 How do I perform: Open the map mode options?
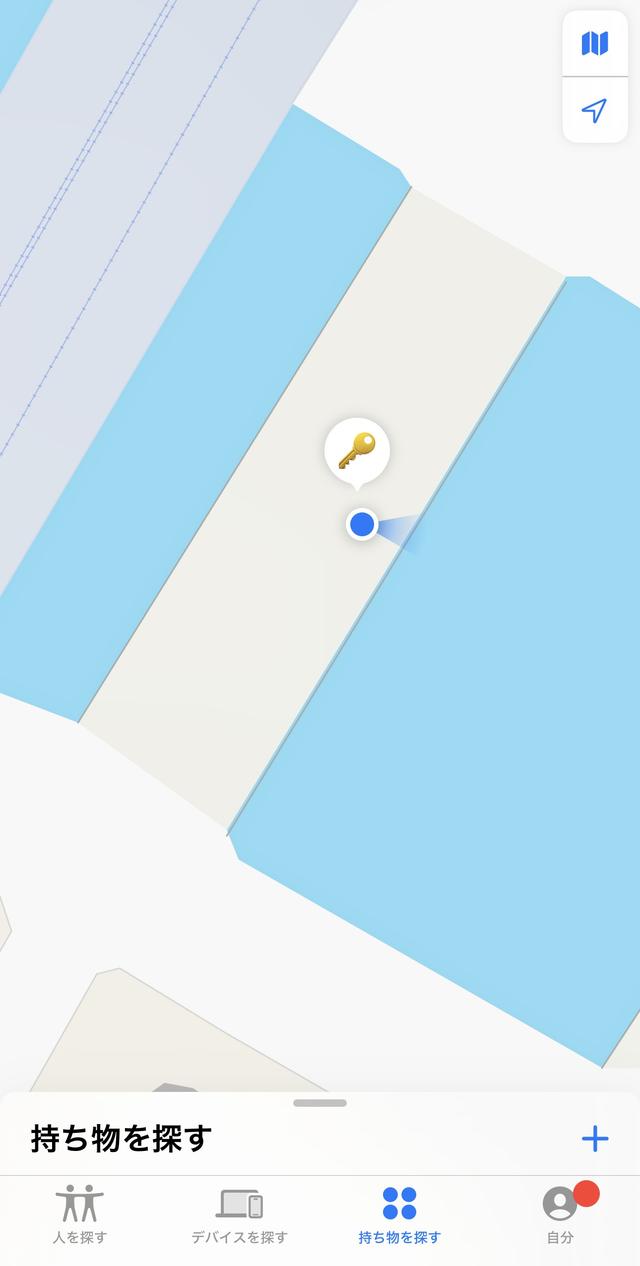click(595, 43)
